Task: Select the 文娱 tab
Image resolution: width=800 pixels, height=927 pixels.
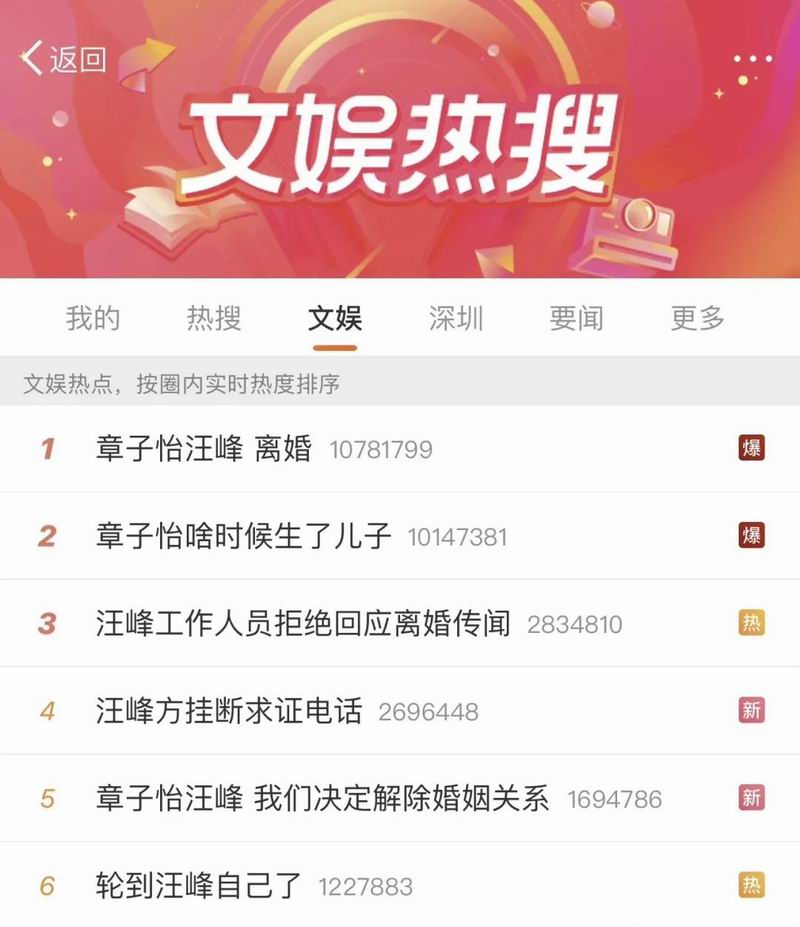Action: 335,319
